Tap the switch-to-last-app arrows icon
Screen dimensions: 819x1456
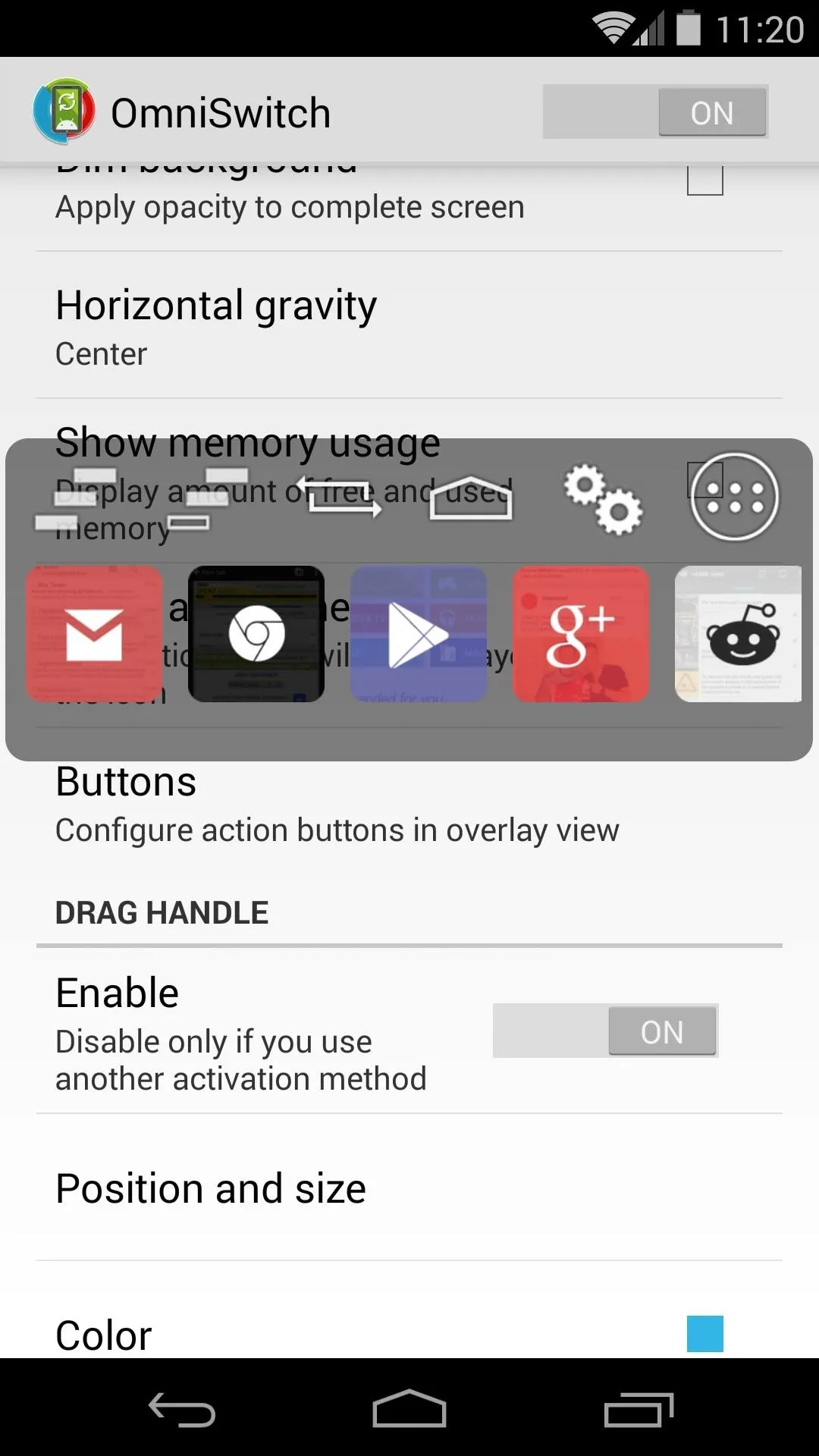tap(338, 497)
